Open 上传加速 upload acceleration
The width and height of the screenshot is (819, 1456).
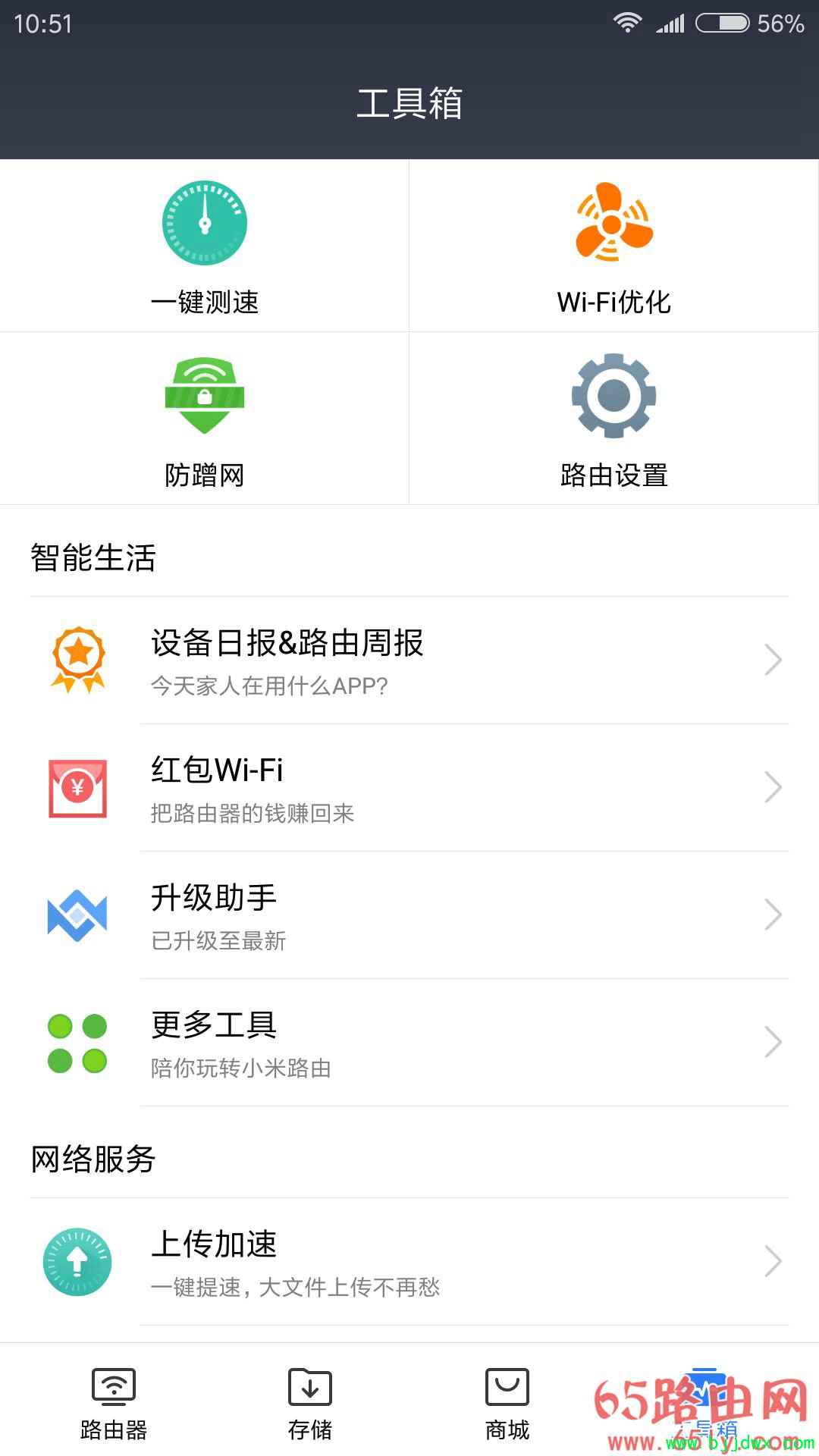tap(409, 1262)
